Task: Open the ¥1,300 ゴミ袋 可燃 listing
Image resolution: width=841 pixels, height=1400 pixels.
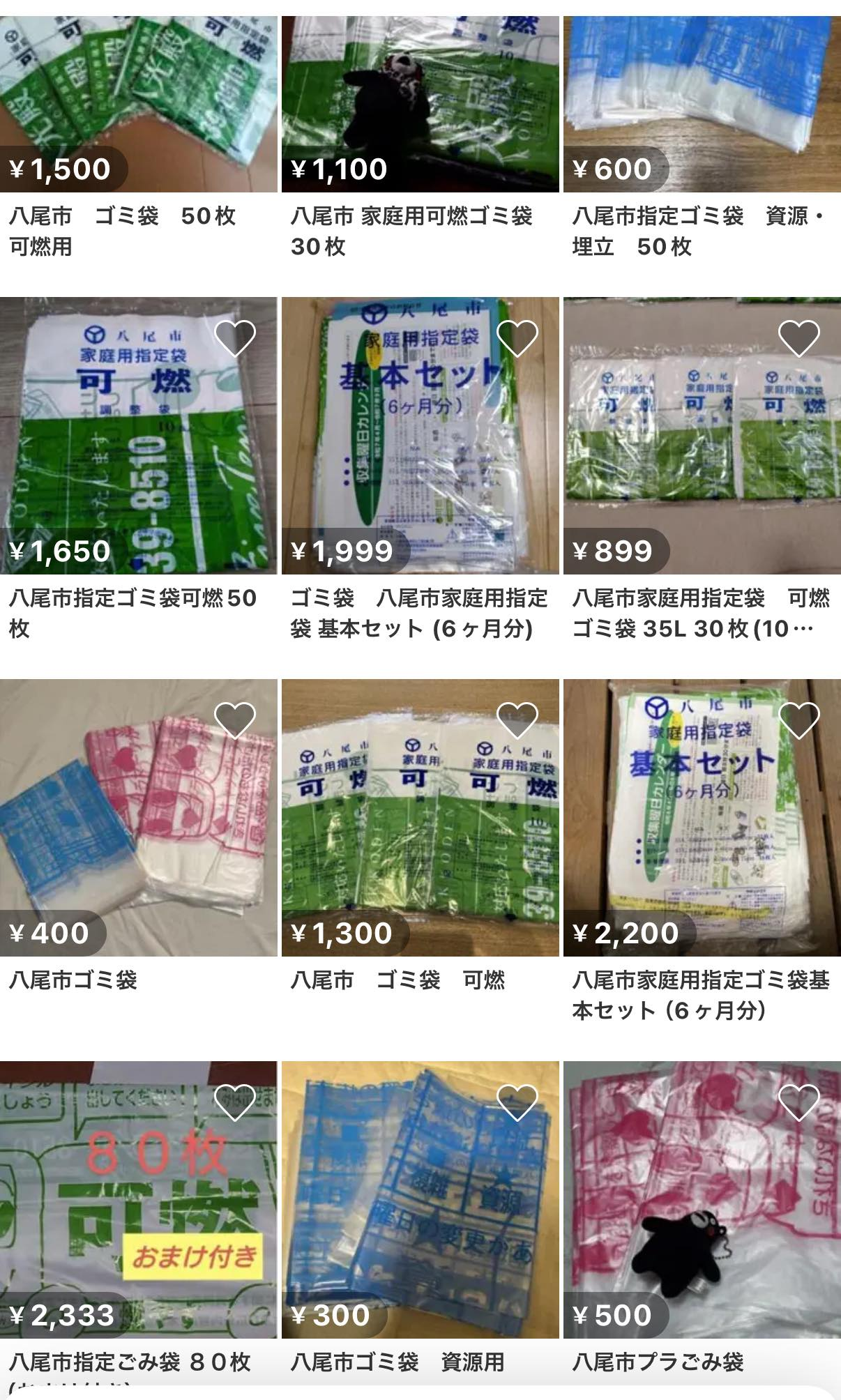Action: [x=420, y=830]
